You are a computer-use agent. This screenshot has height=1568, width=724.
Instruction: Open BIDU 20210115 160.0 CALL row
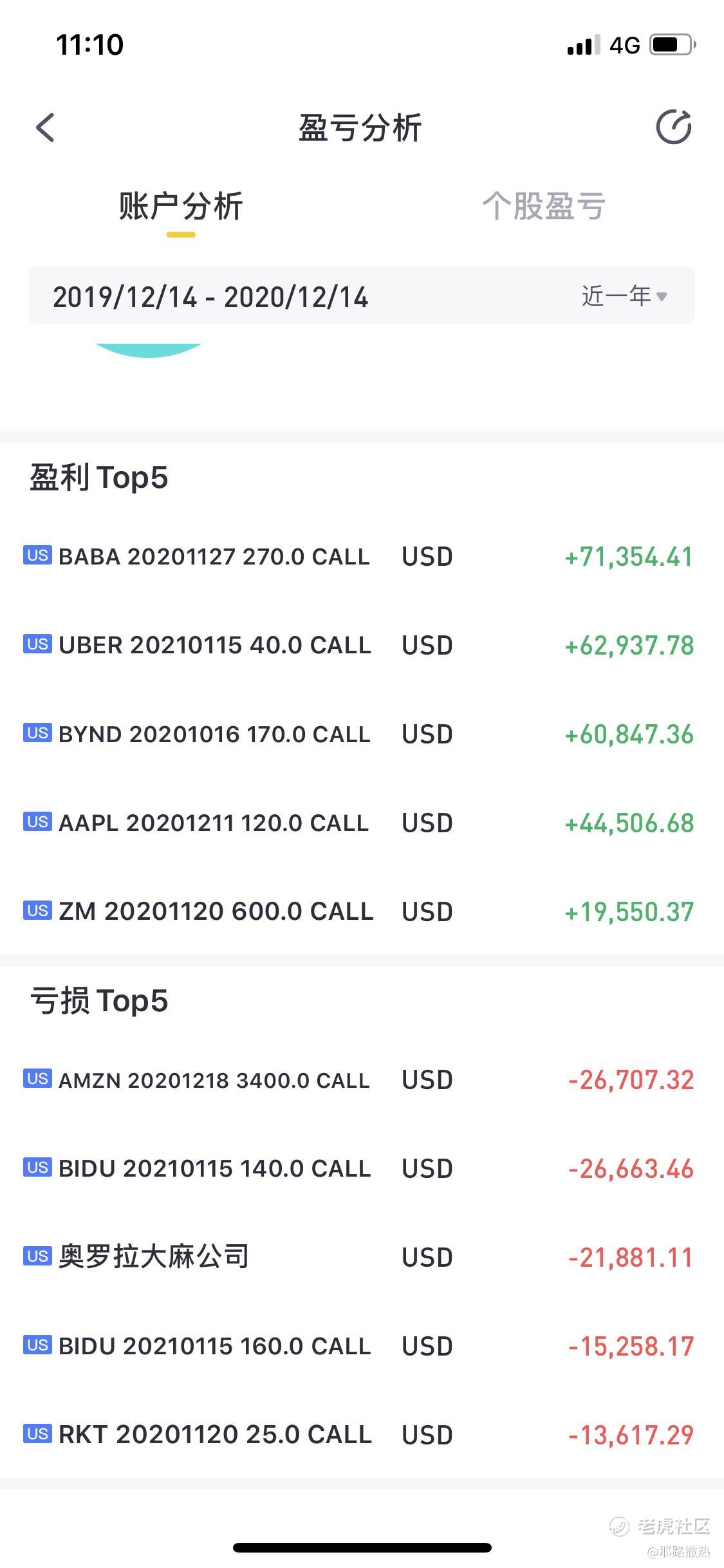click(362, 1346)
